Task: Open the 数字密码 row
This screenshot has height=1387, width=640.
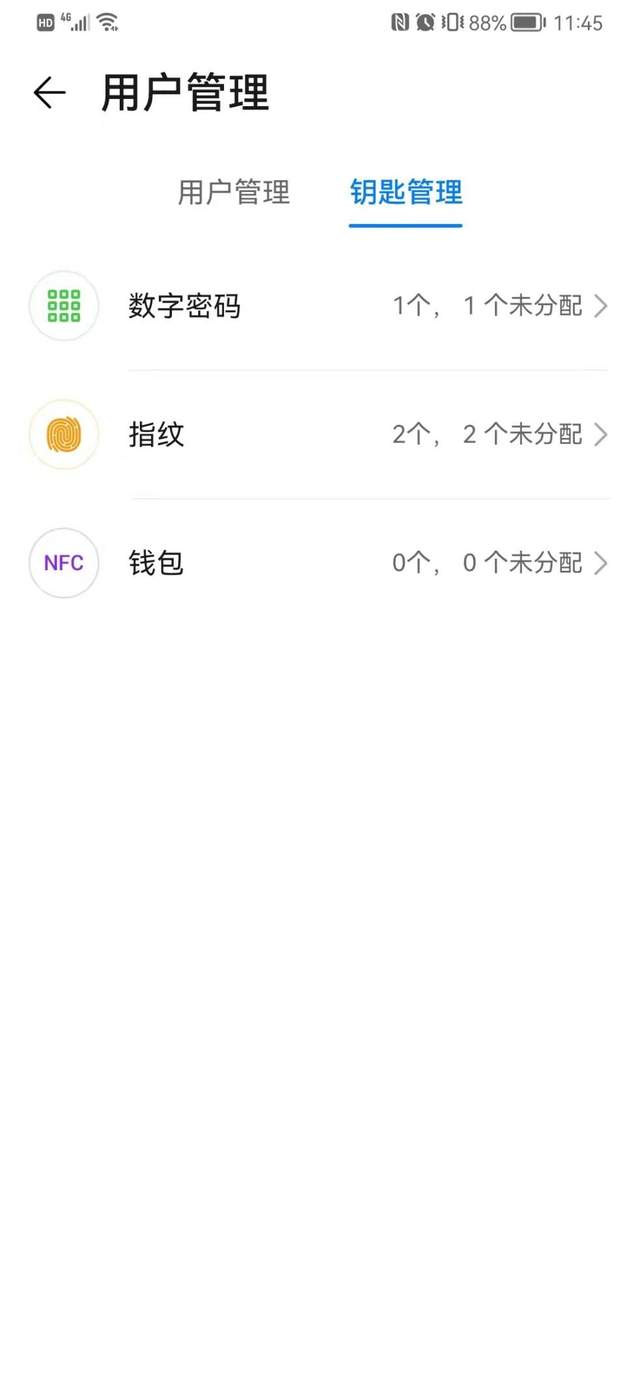Action: click(320, 306)
